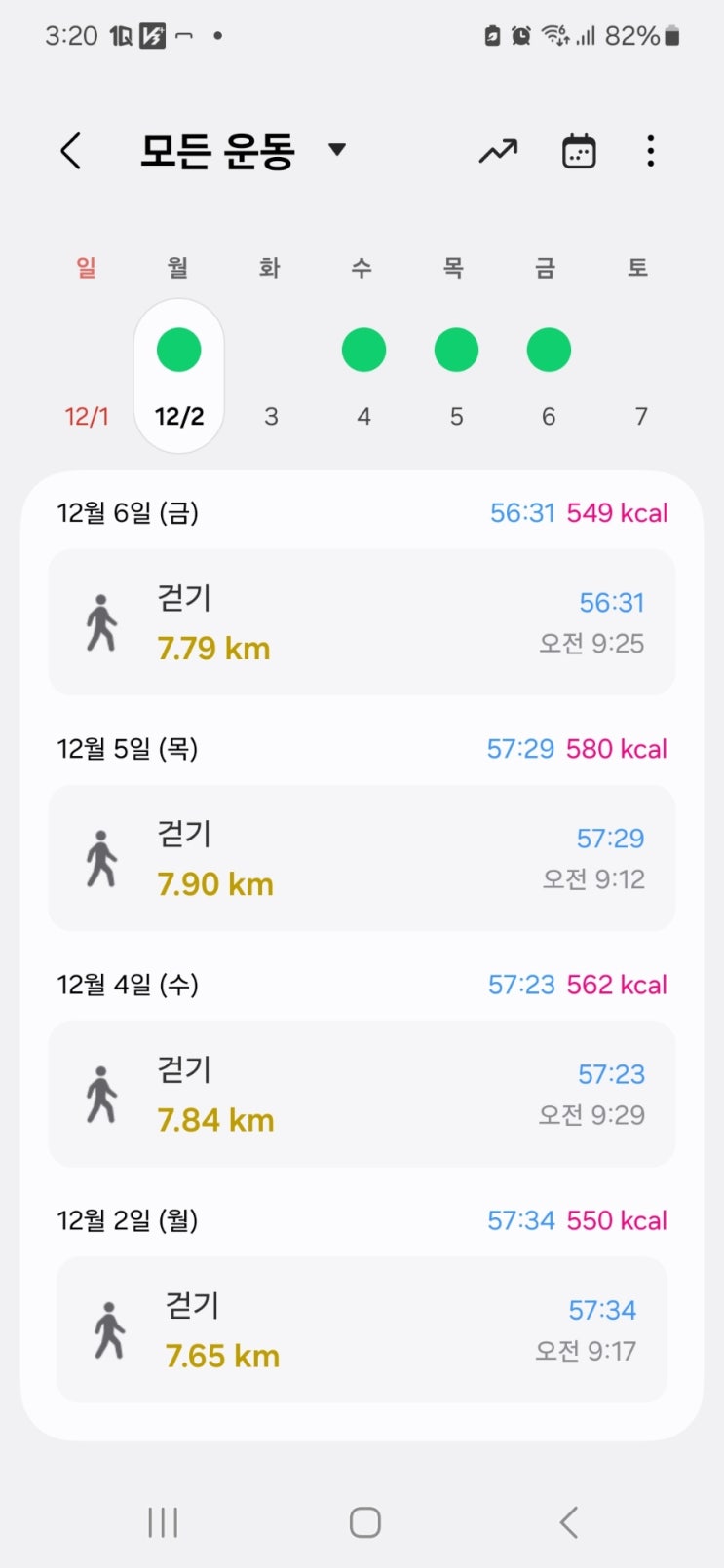Select Thursday the 5th in the week strip
Image resolution: width=724 pixels, height=1568 pixels.
(456, 376)
